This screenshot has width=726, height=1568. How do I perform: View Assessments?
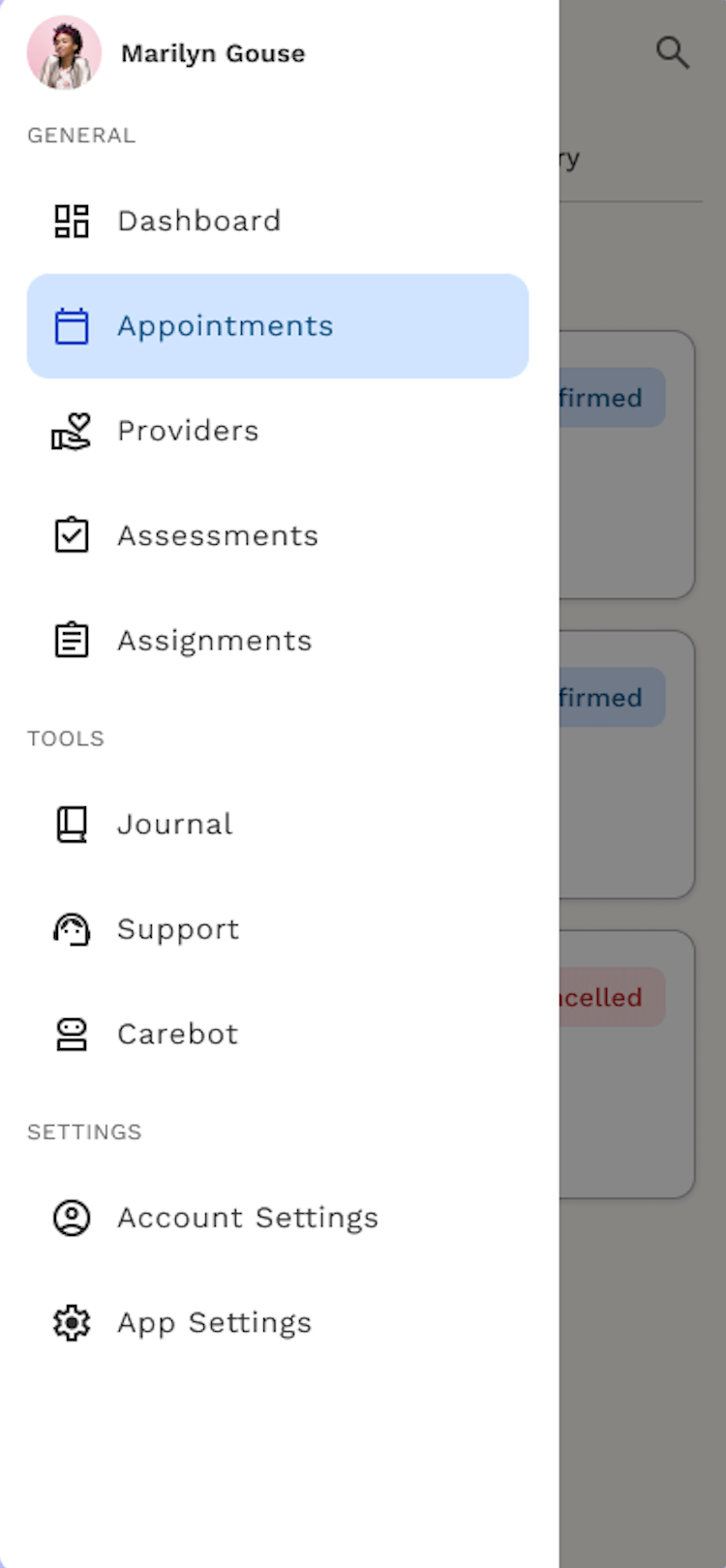[x=218, y=535]
